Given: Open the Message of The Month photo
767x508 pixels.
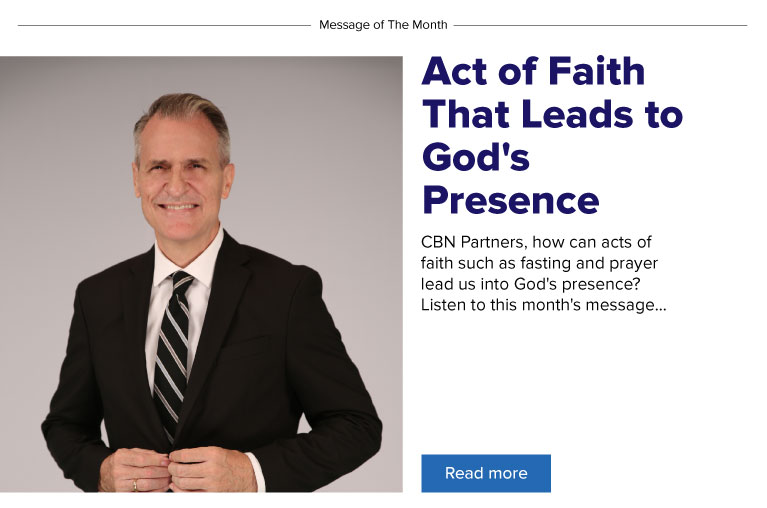Looking at the screenshot, I should pos(201,274).
